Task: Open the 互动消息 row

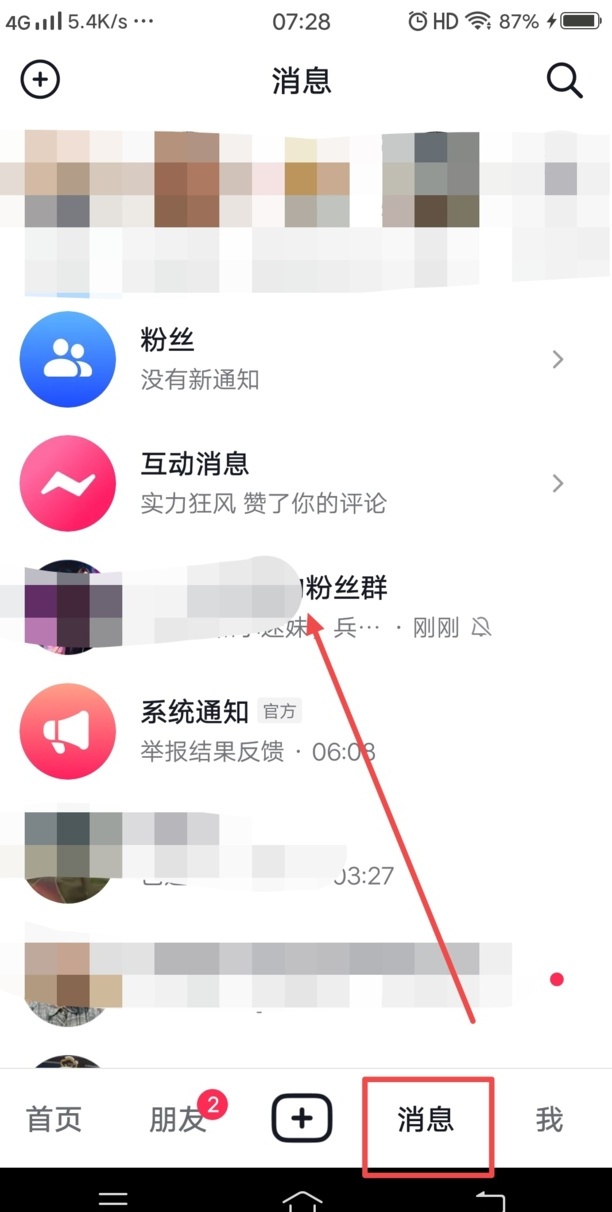Action: 300,484
